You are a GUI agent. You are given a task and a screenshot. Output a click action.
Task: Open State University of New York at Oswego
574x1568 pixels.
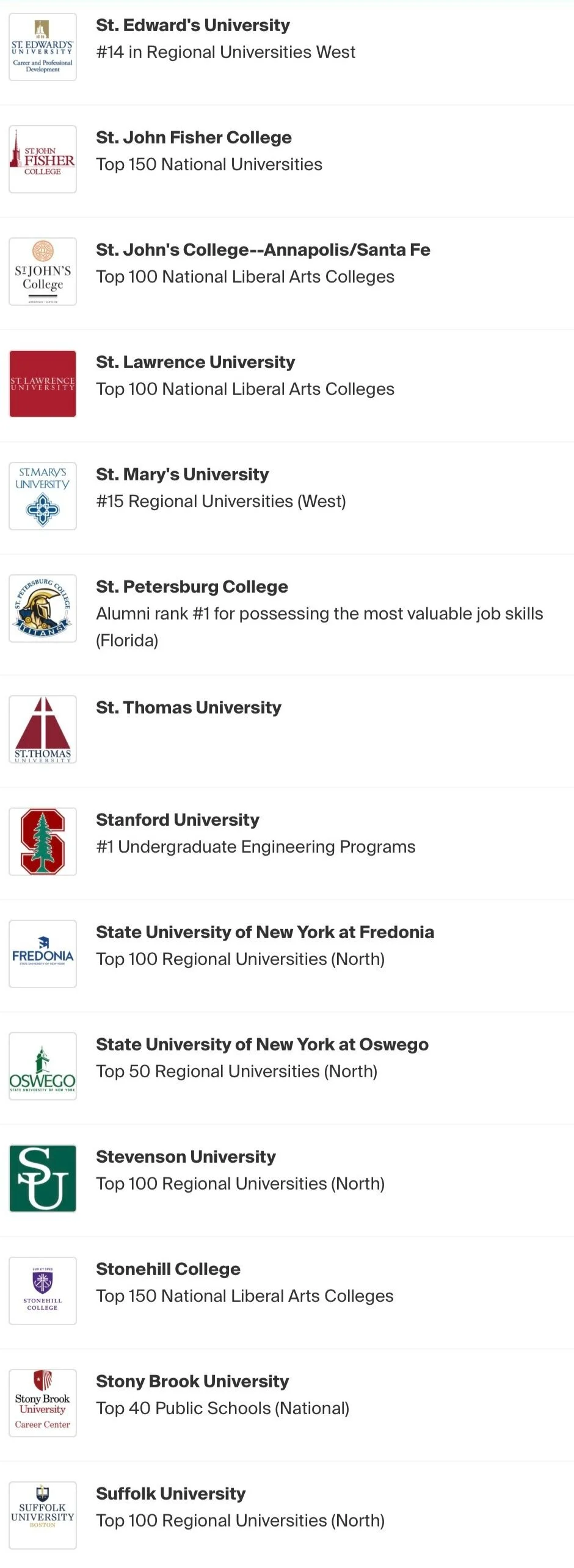(x=262, y=1045)
